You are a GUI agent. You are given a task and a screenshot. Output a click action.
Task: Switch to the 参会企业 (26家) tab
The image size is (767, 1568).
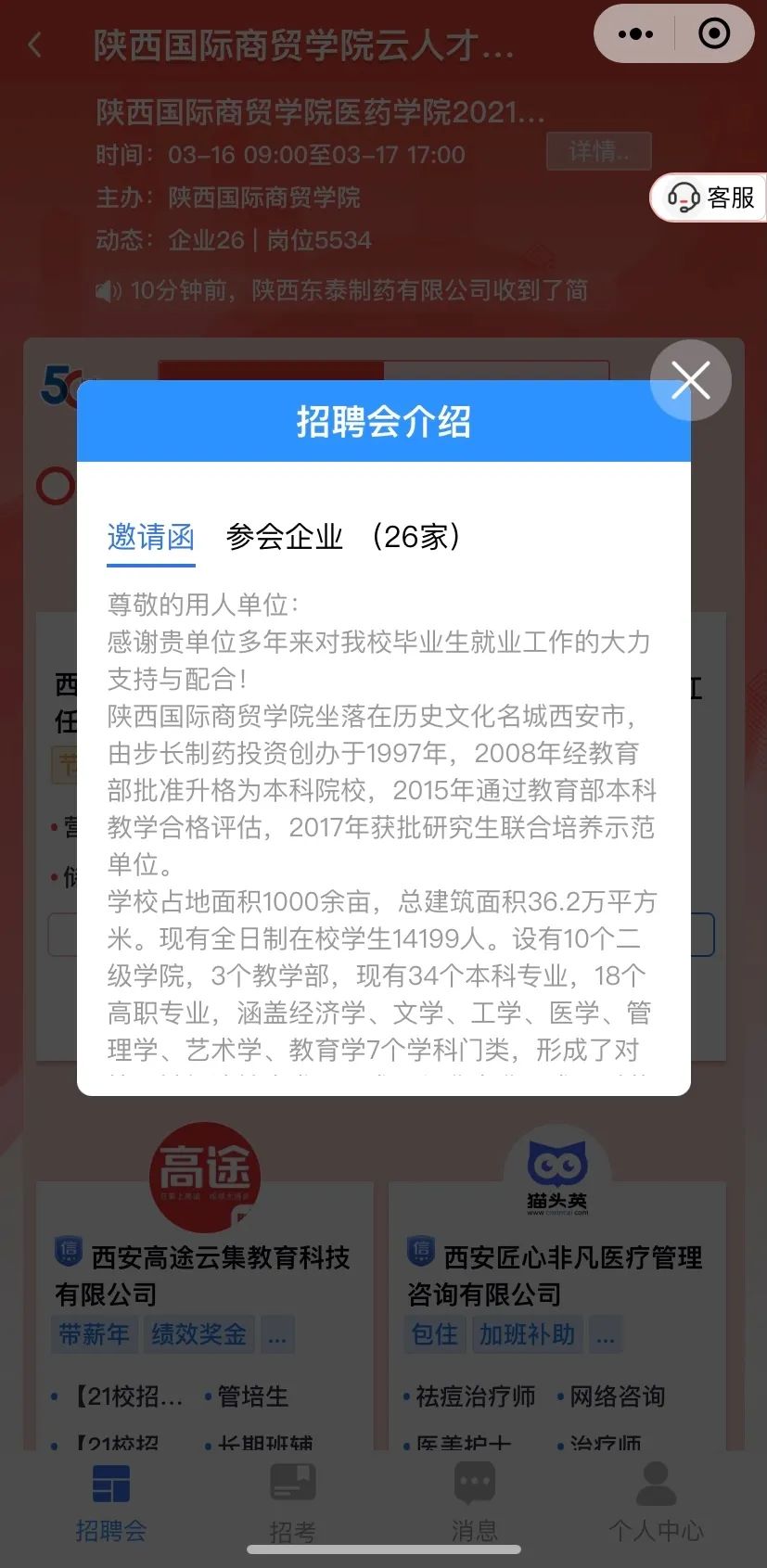[x=343, y=537]
